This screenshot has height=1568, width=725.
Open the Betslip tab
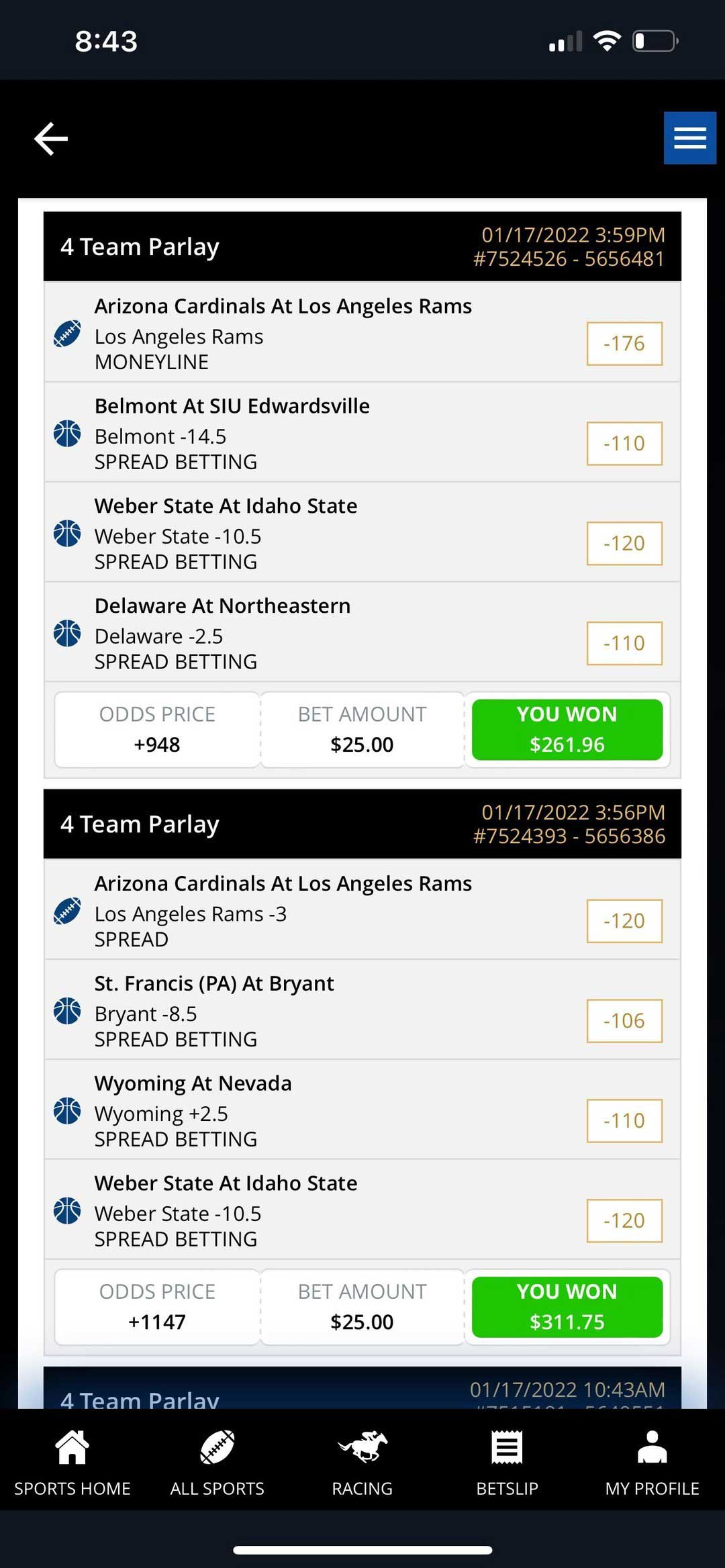(507, 1463)
